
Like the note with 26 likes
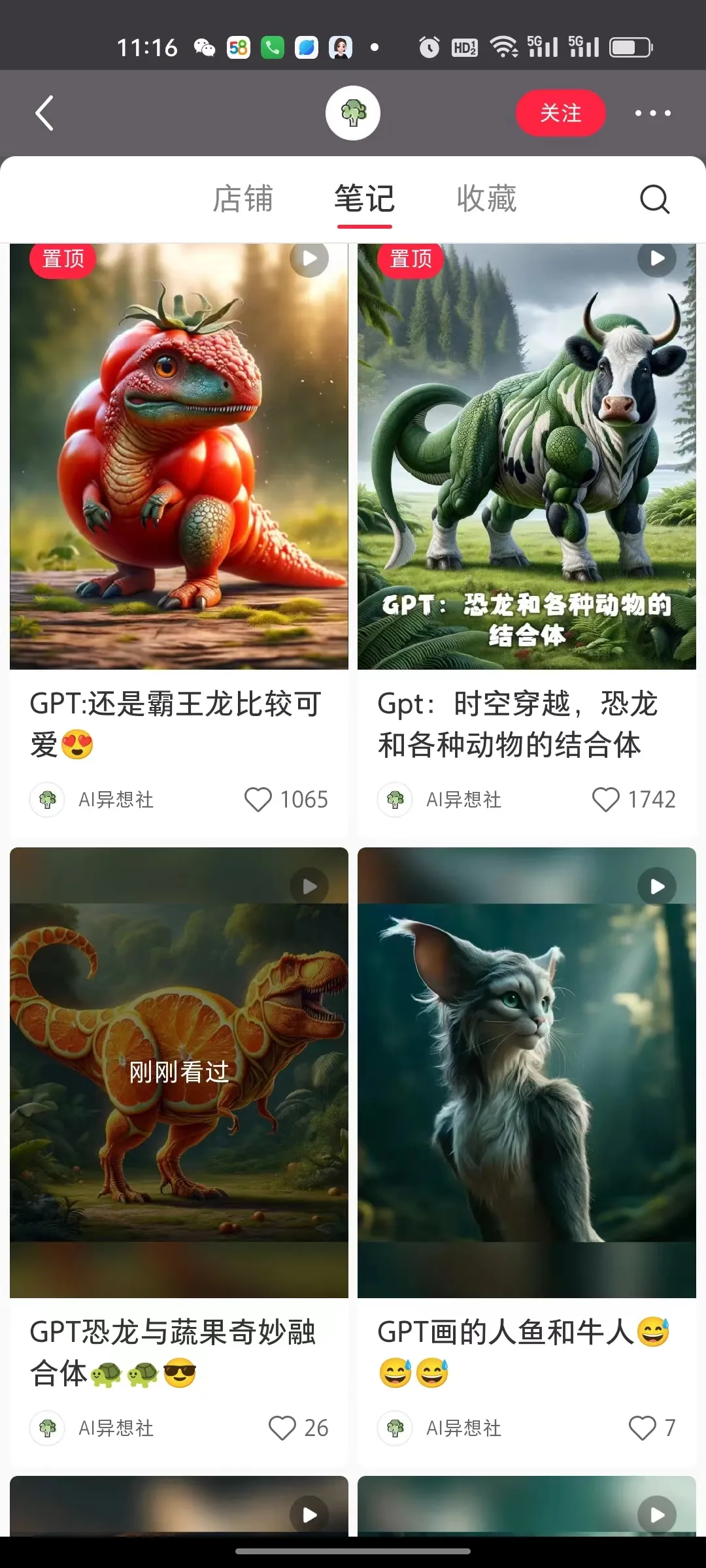click(282, 1428)
